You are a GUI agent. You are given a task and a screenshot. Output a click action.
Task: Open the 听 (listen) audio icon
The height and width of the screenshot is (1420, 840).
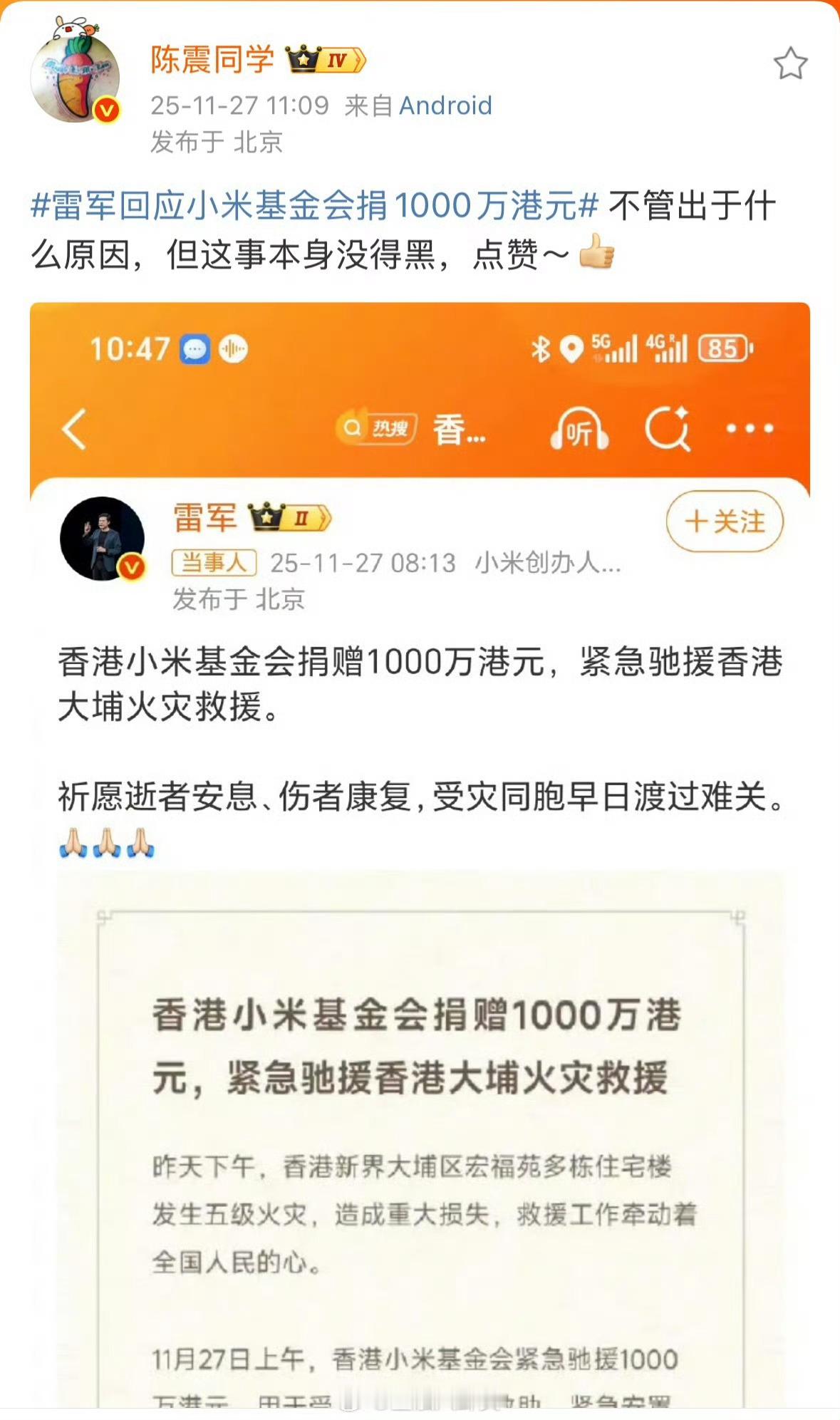click(x=581, y=427)
